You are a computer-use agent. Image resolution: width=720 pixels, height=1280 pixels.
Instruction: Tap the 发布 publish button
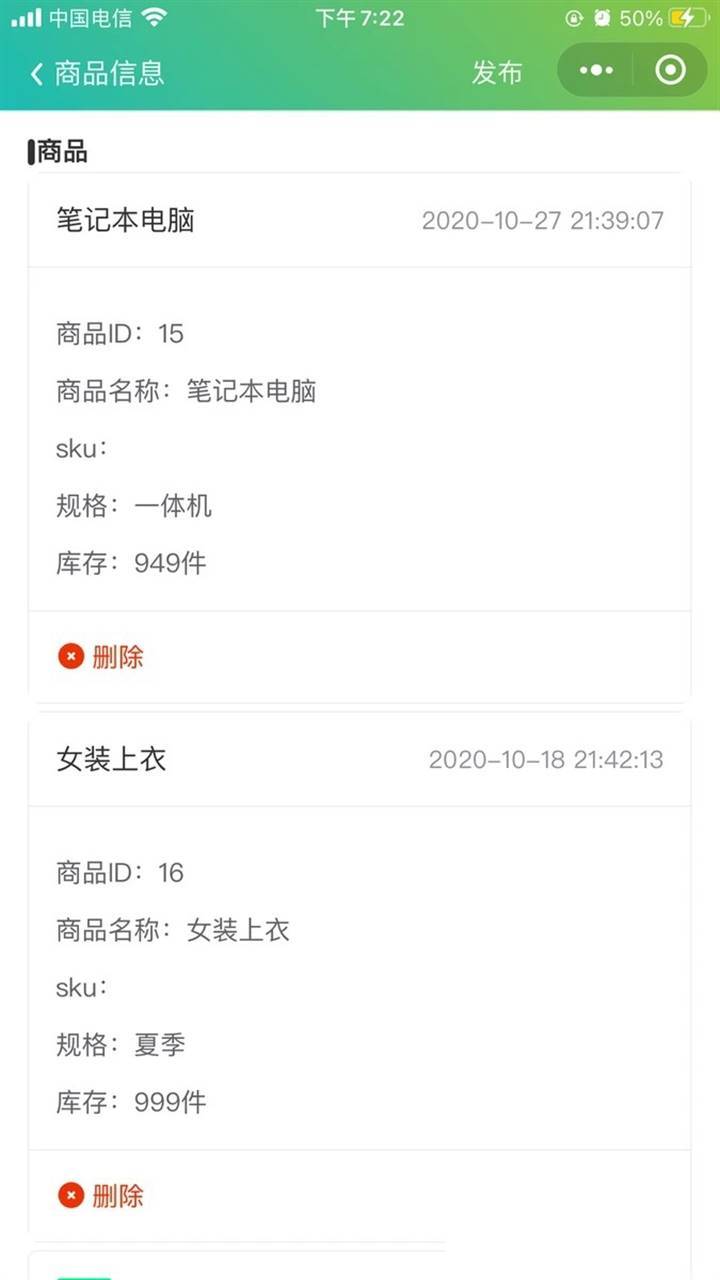(497, 72)
